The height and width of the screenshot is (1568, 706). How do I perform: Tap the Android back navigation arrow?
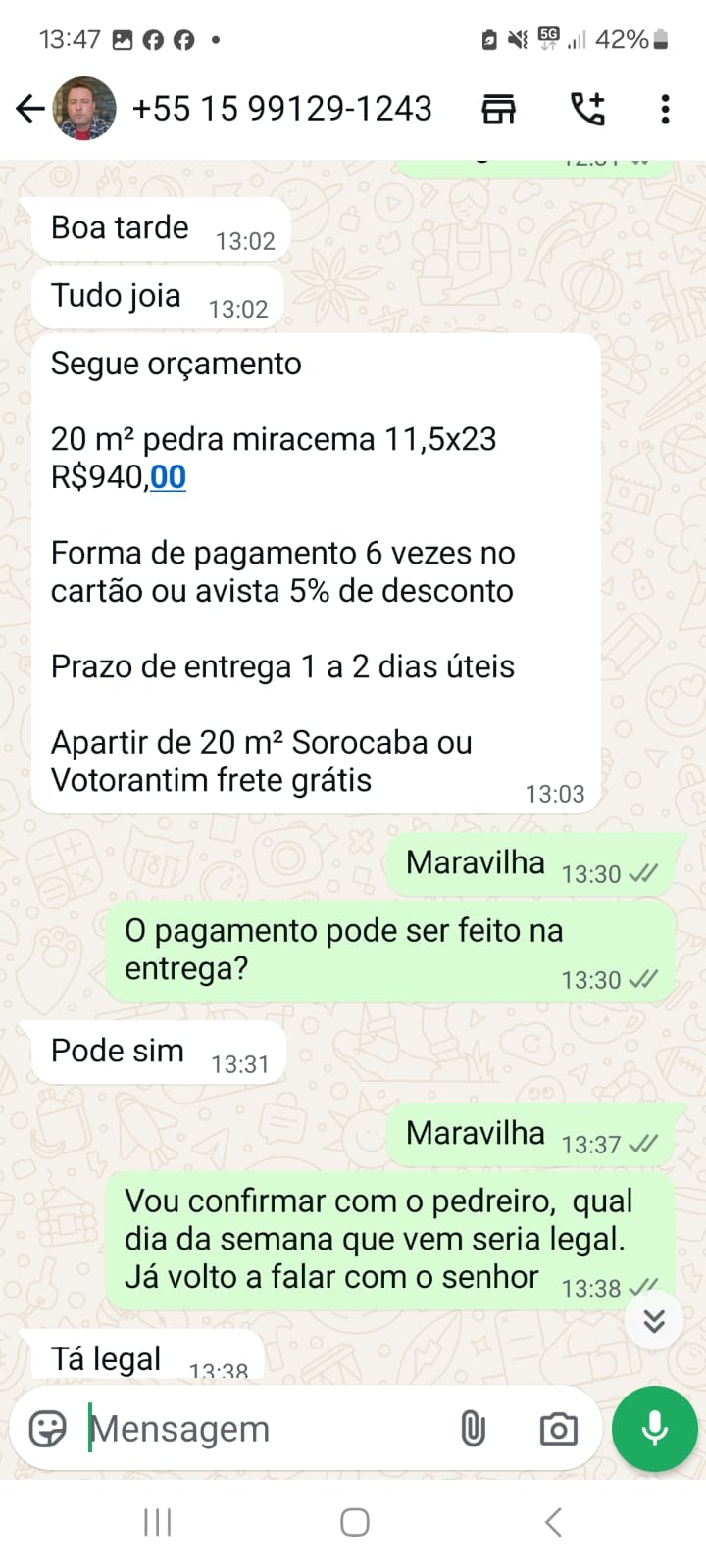click(x=549, y=1522)
